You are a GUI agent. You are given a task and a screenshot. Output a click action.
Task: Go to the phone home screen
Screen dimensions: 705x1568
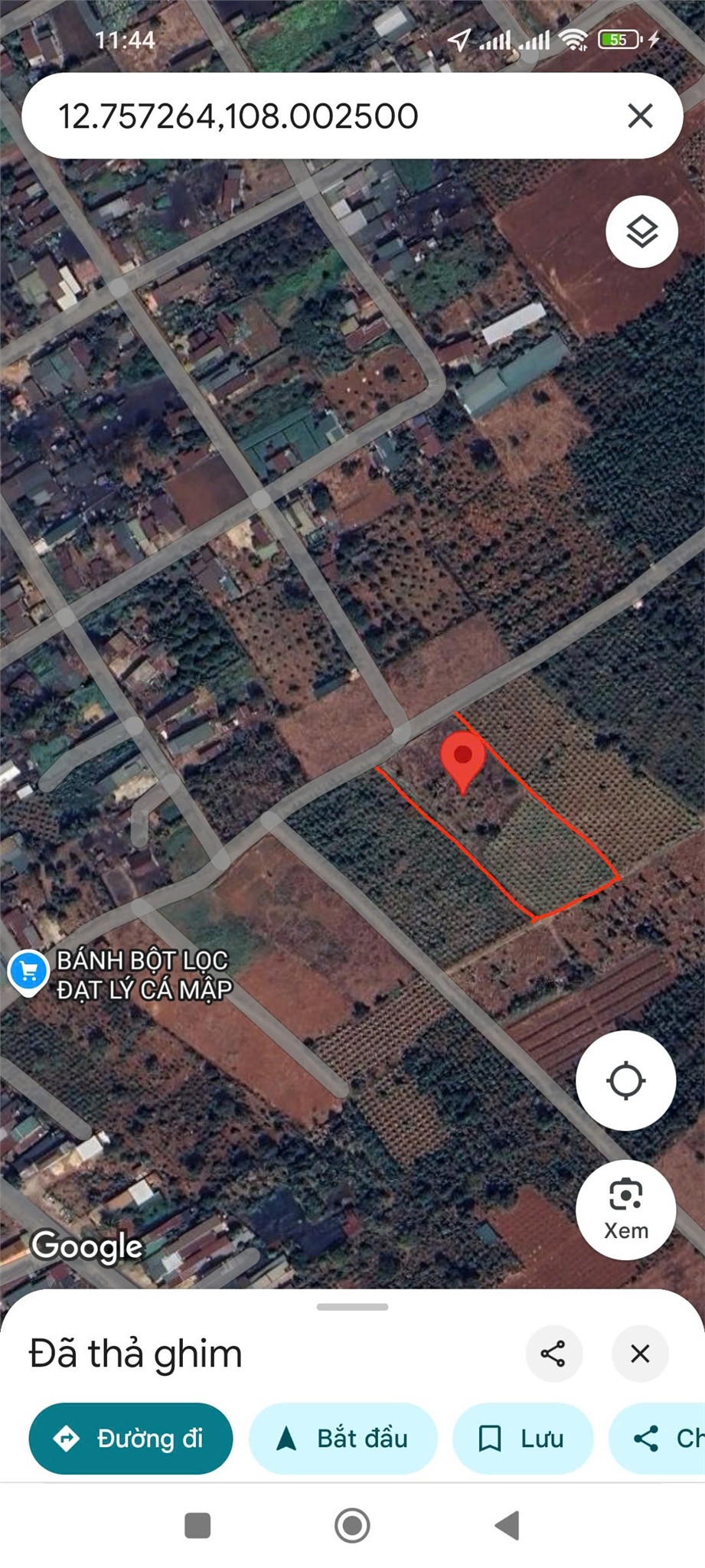click(x=352, y=1525)
